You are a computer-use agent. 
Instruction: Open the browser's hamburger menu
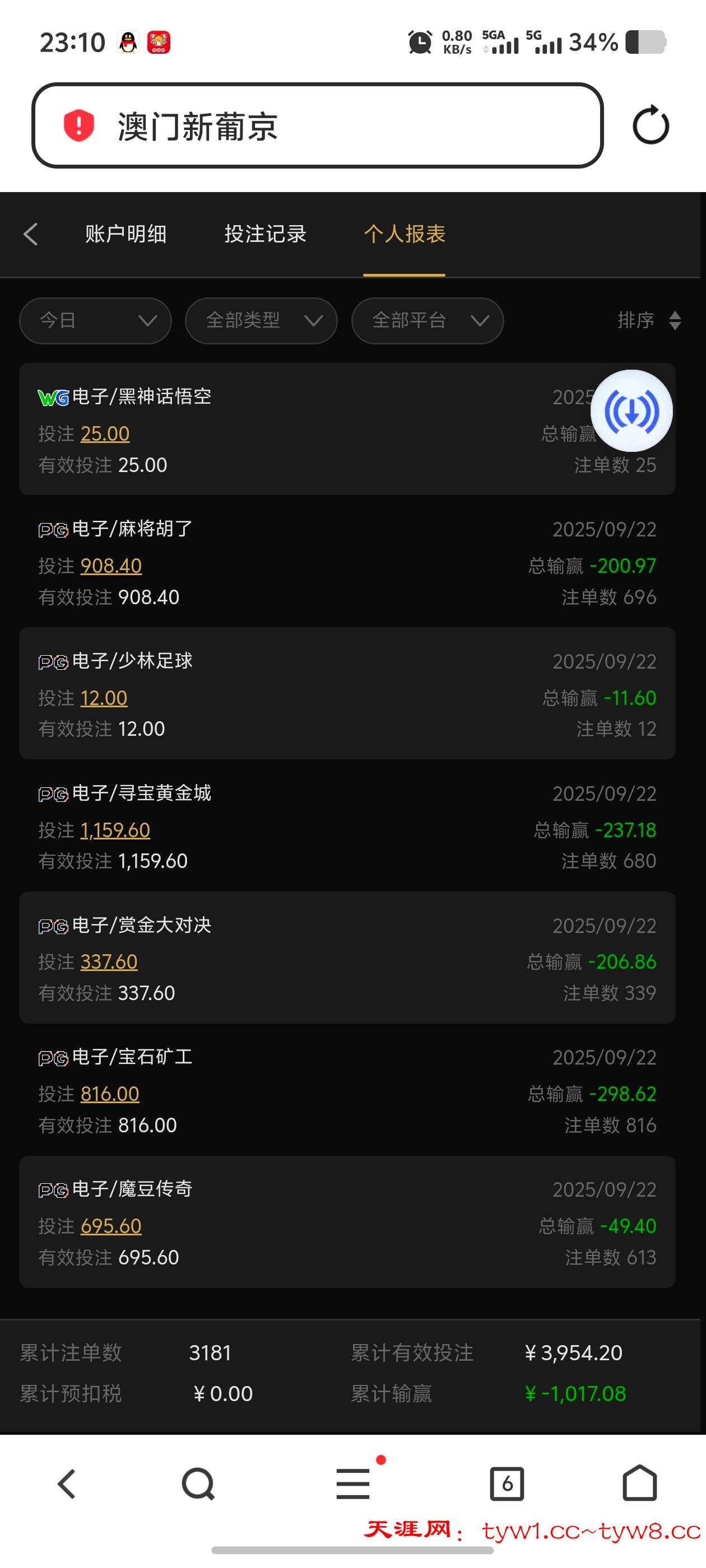click(354, 1483)
